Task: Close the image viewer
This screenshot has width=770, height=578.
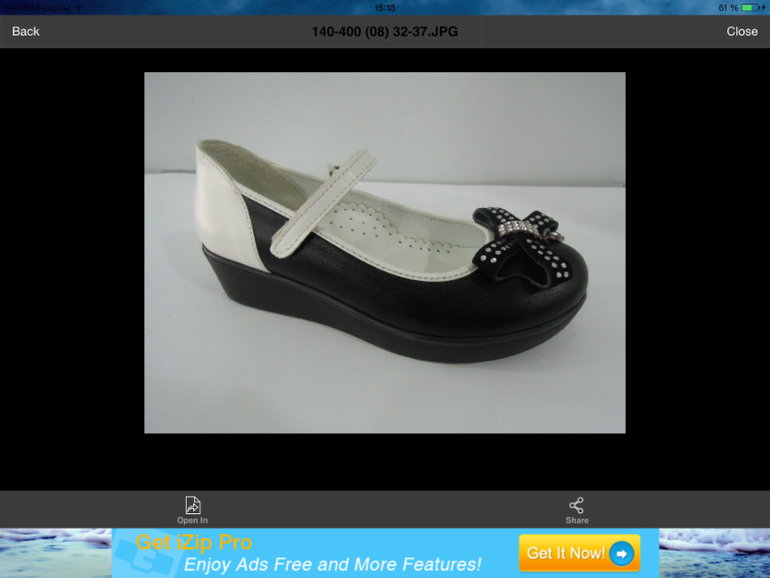Action: pyautogui.click(x=741, y=31)
